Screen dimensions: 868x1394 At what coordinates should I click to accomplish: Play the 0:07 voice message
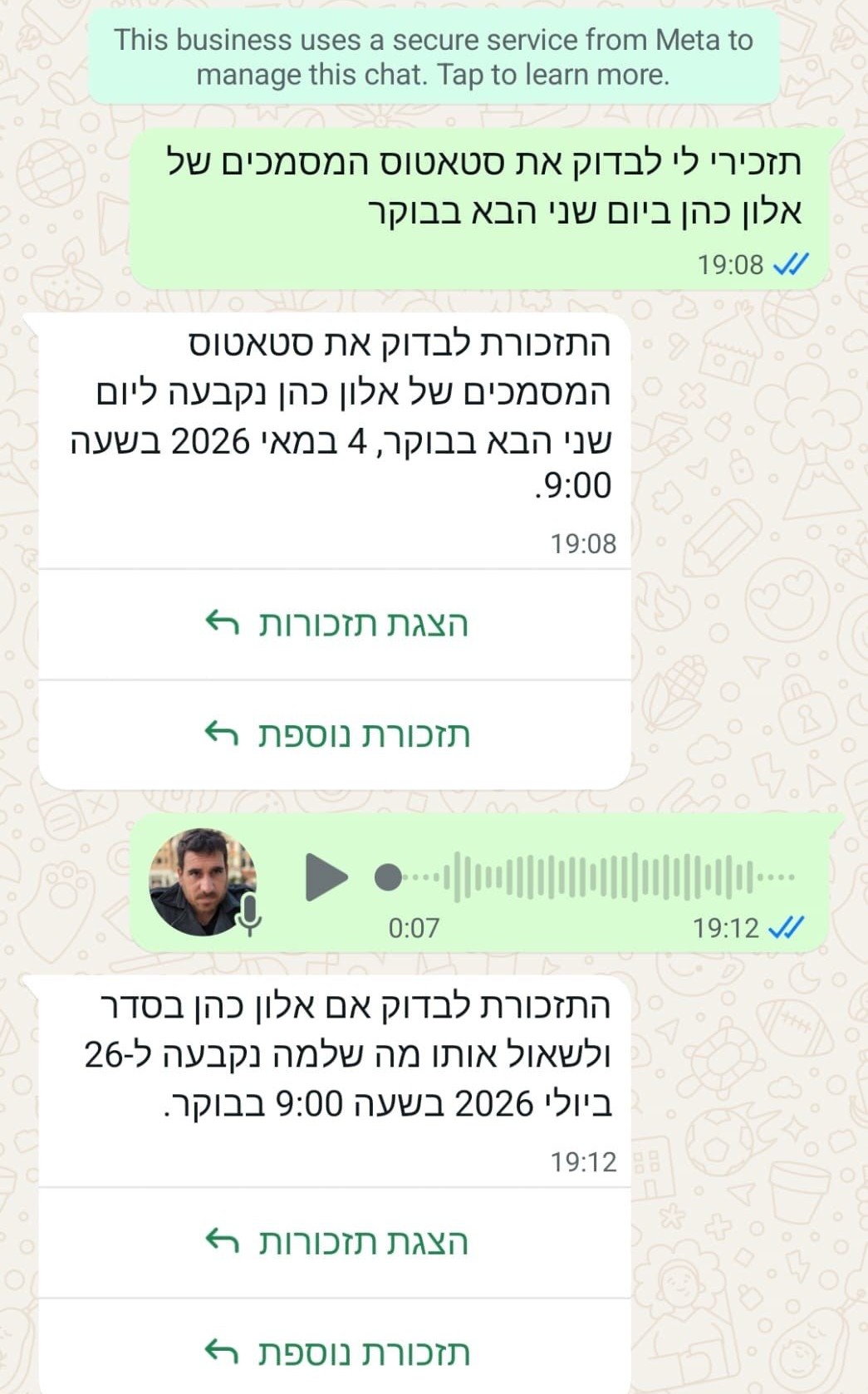(x=326, y=876)
